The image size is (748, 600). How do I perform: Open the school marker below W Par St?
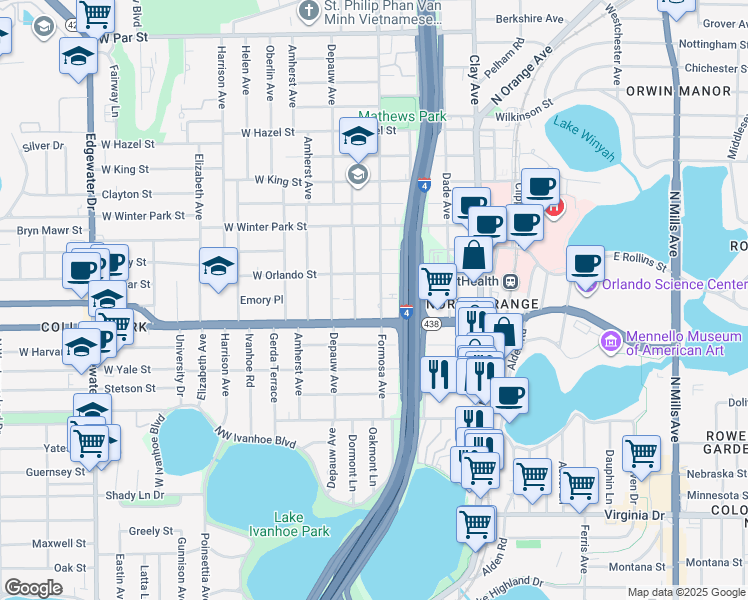(x=77, y=57)
